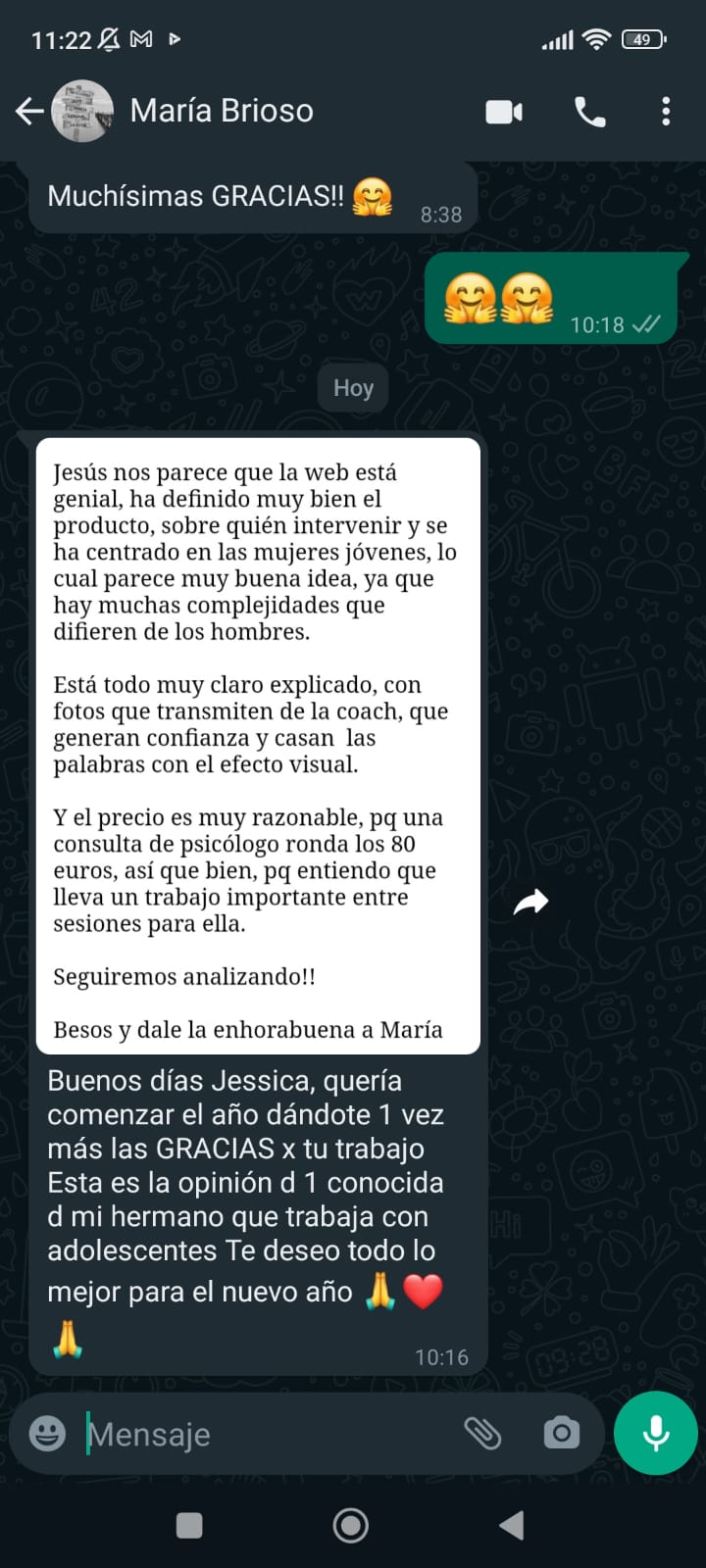Go back to the chat list
706x1568 pixels.
coord(29,111)
